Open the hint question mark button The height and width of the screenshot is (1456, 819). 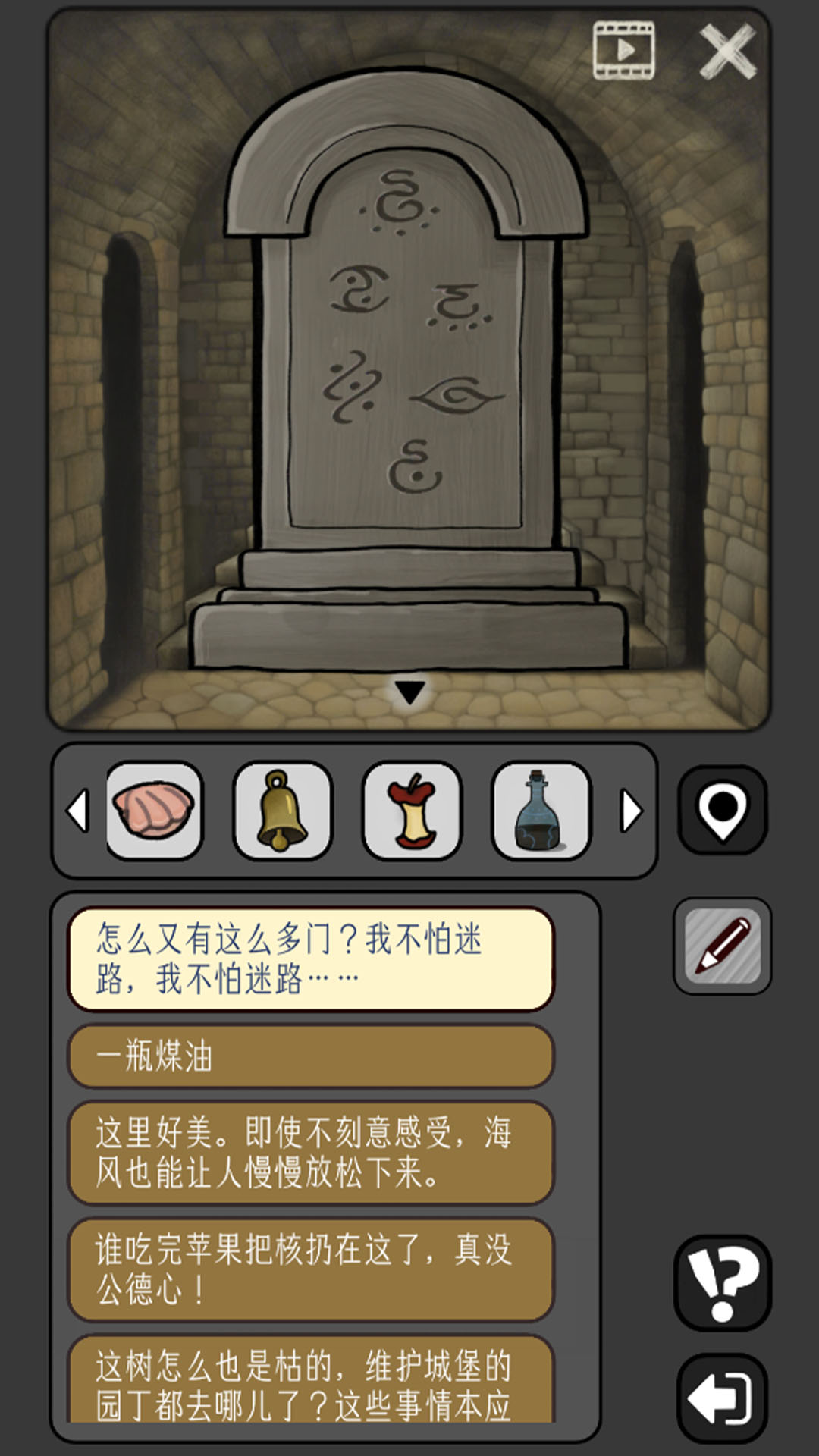tap(722, 1282)
